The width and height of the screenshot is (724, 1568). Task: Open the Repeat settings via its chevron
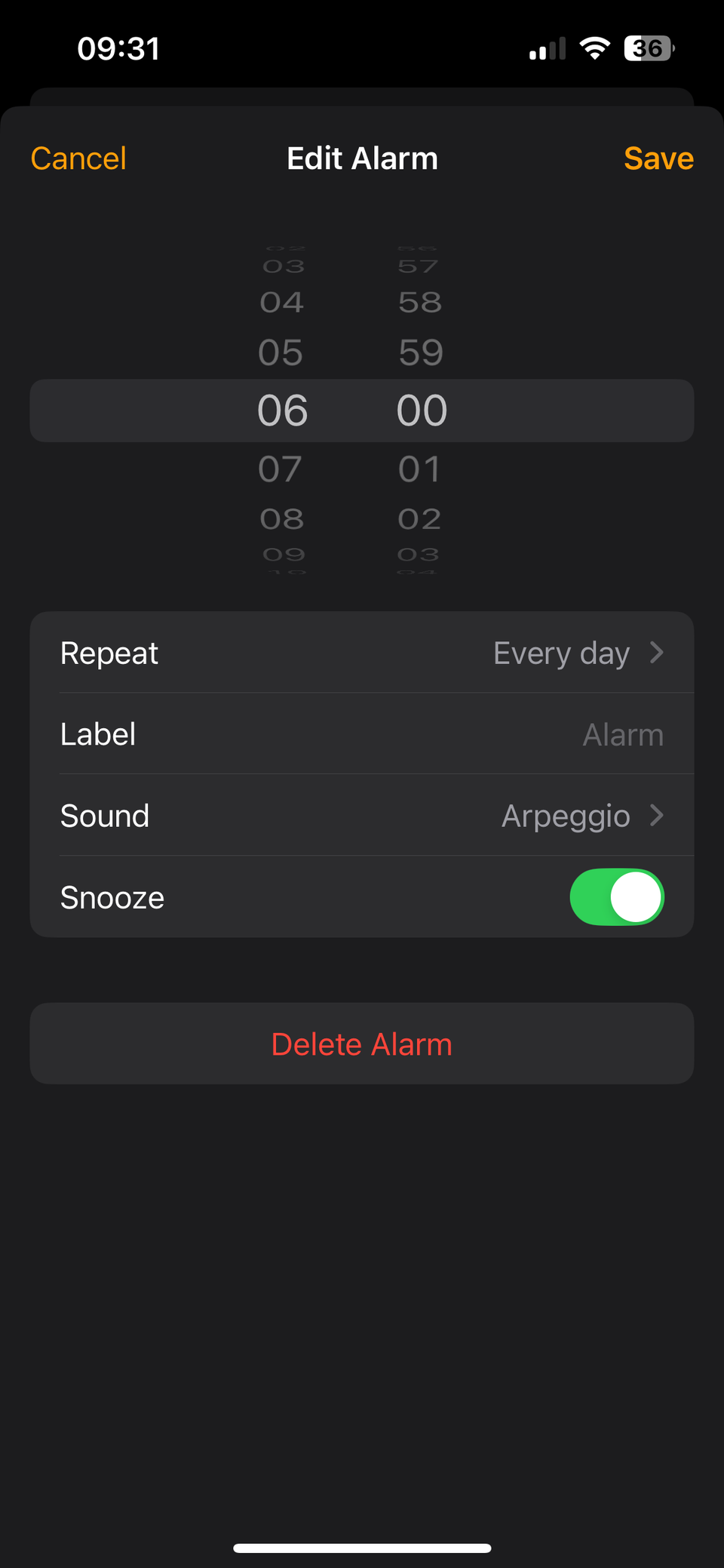click(x=657, y=653)
